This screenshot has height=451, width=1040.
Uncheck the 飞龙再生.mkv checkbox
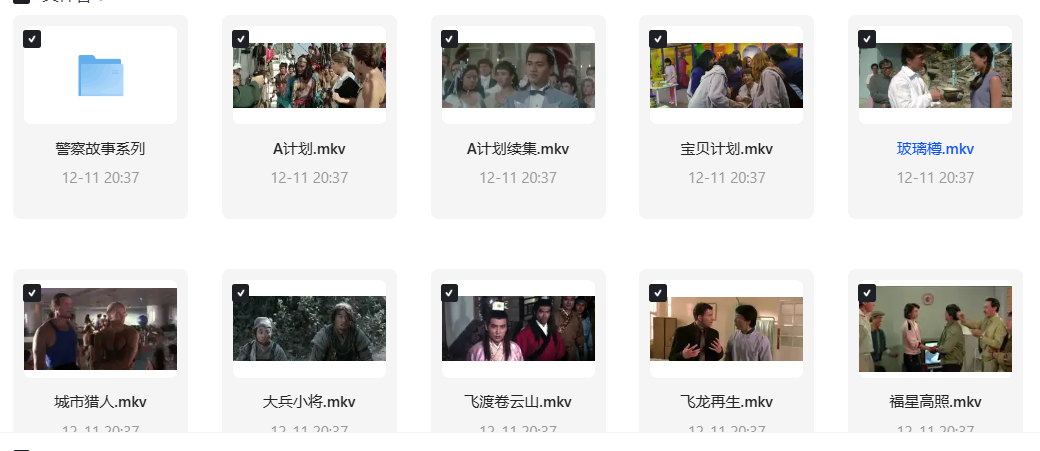(657, 293)
